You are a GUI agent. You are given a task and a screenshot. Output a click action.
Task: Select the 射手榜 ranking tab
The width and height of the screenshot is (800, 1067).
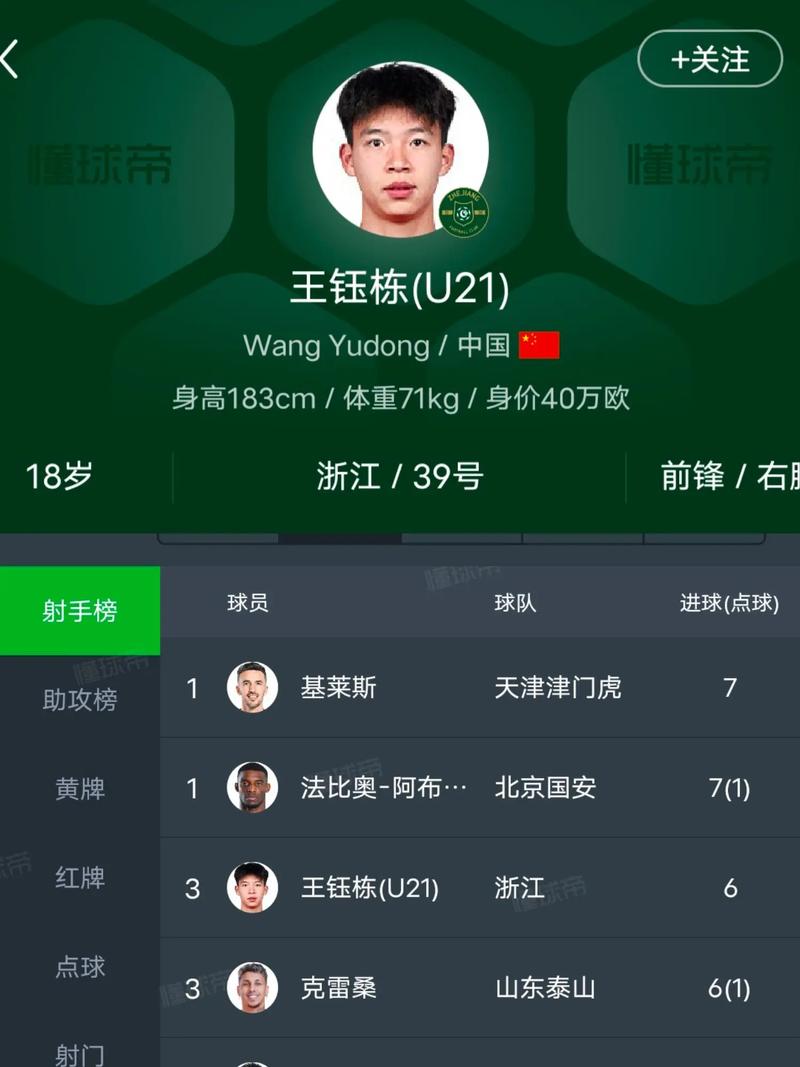tap(80, 611)
